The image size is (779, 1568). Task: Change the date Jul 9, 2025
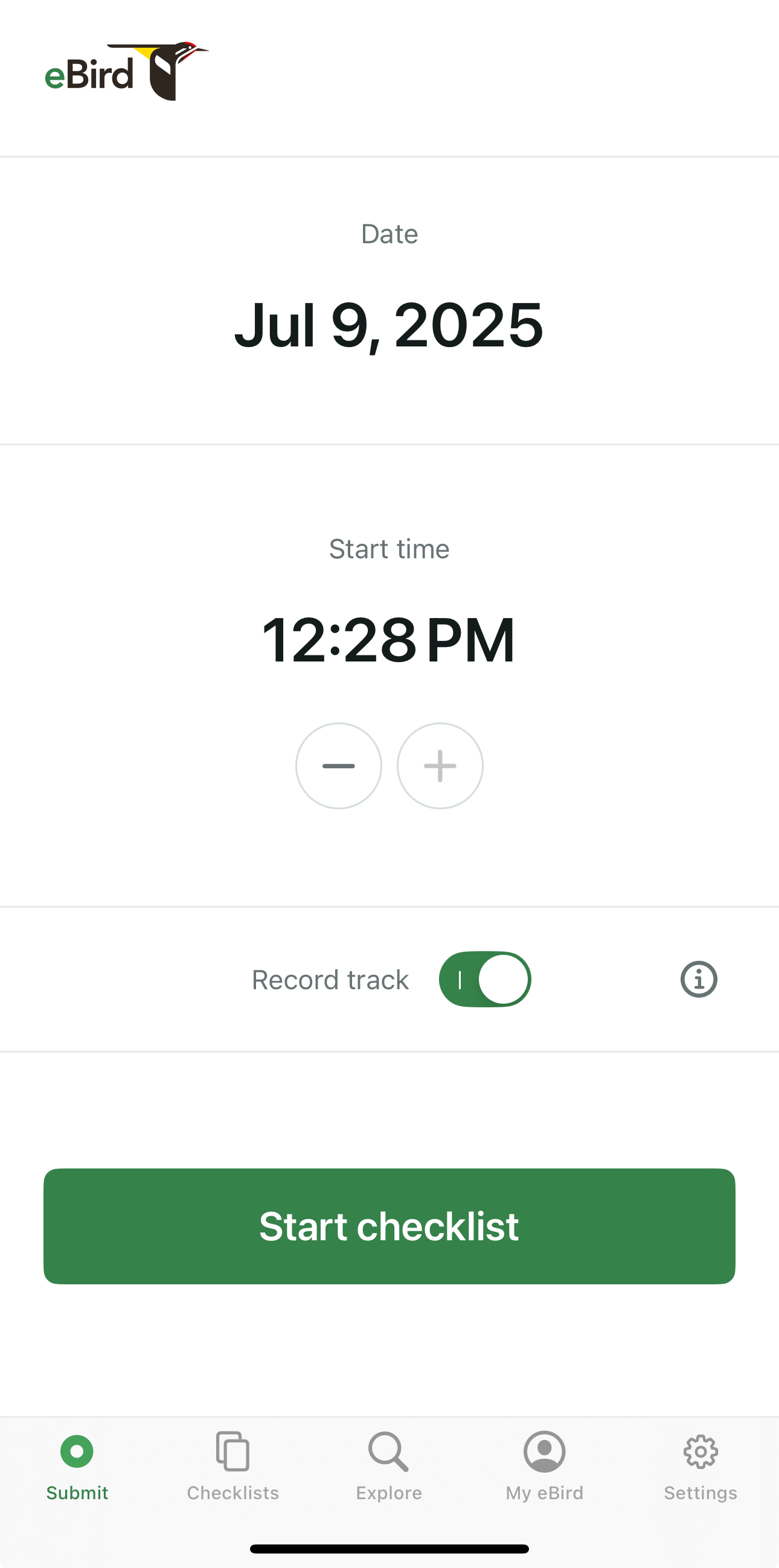tap(388, 325)
